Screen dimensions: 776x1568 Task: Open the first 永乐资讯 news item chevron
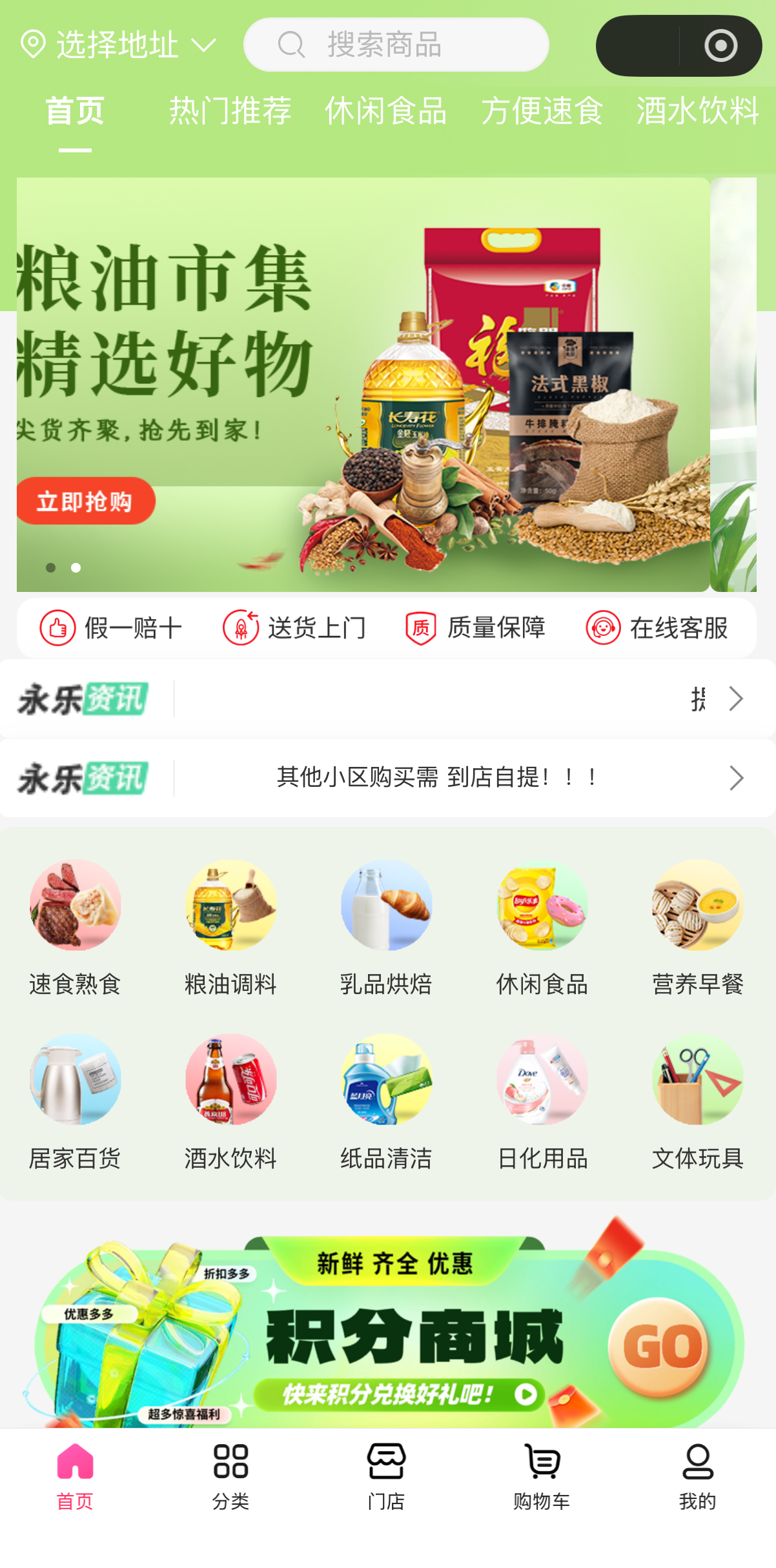(x=735, y=698)
